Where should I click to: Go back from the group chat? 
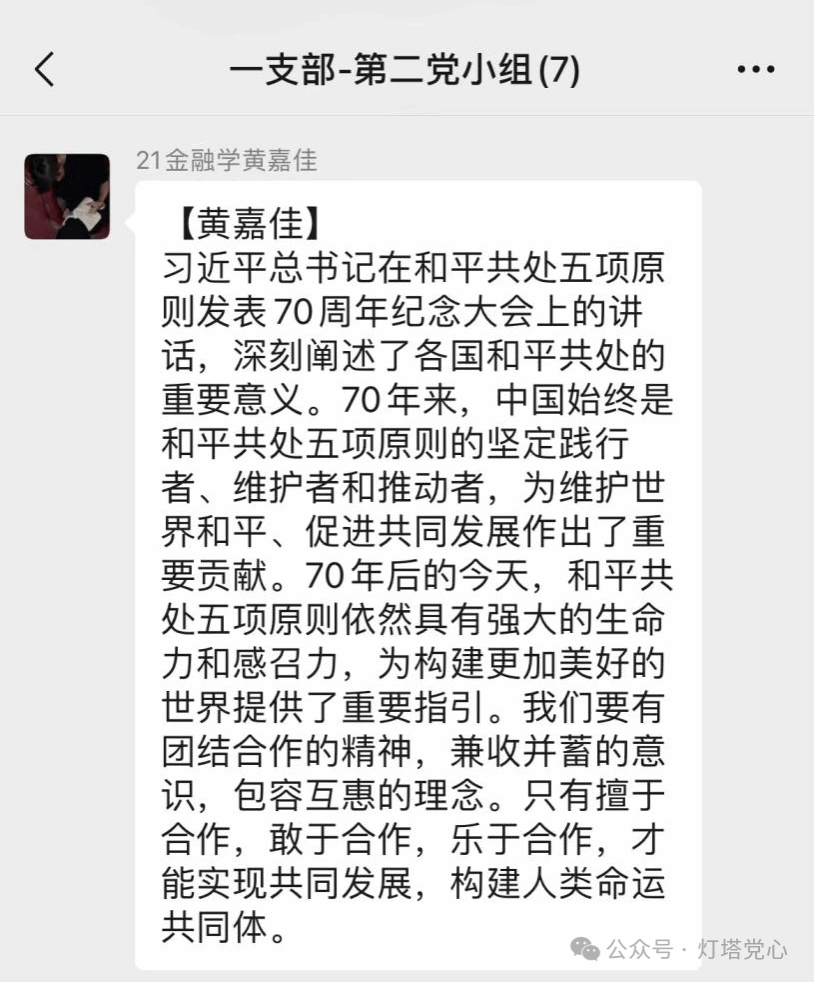click(44, 69)
